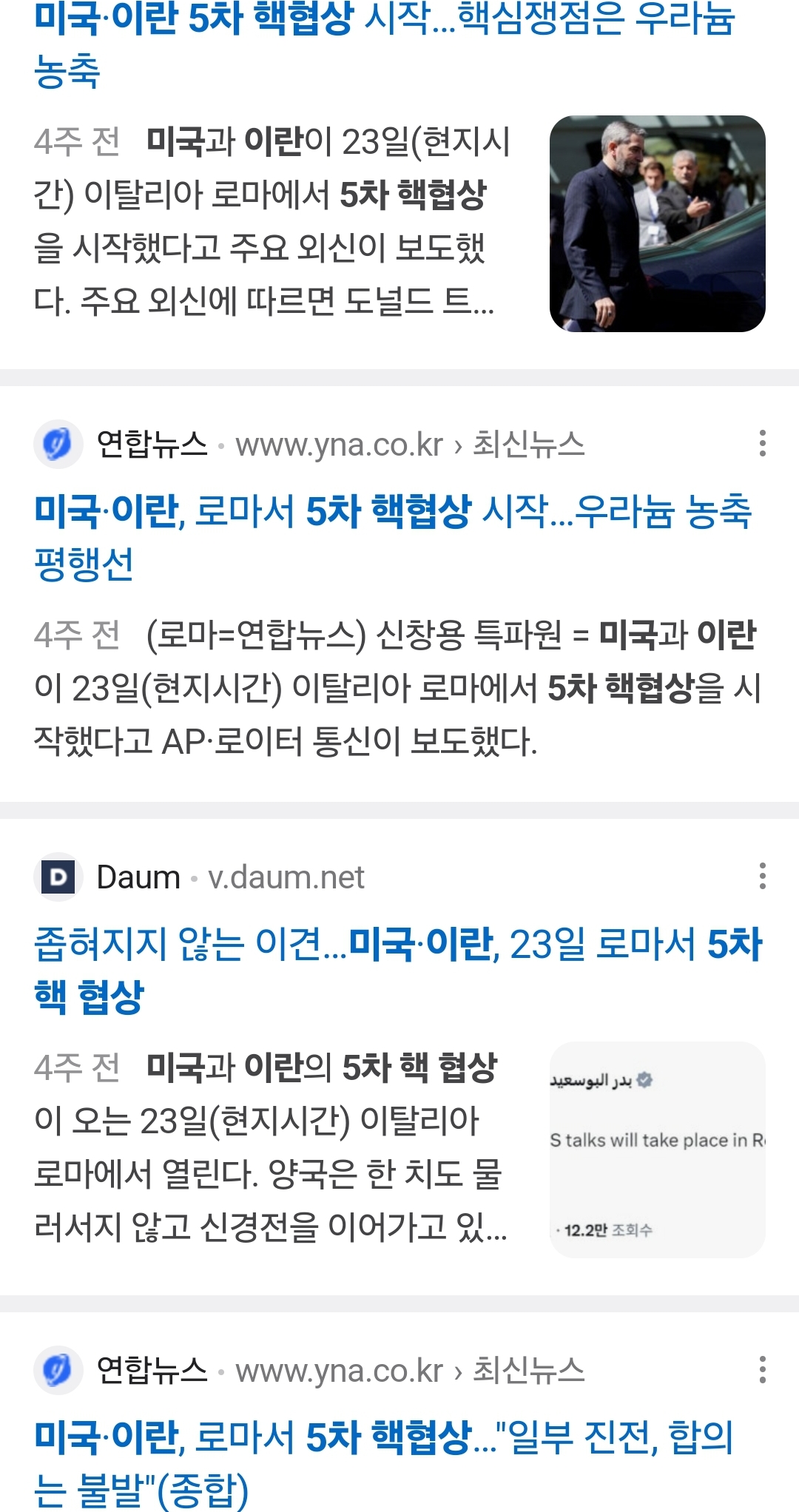
Task: Open the headline ending with 우라늄 농축 평행선
Action: click(x=393, y=537)
